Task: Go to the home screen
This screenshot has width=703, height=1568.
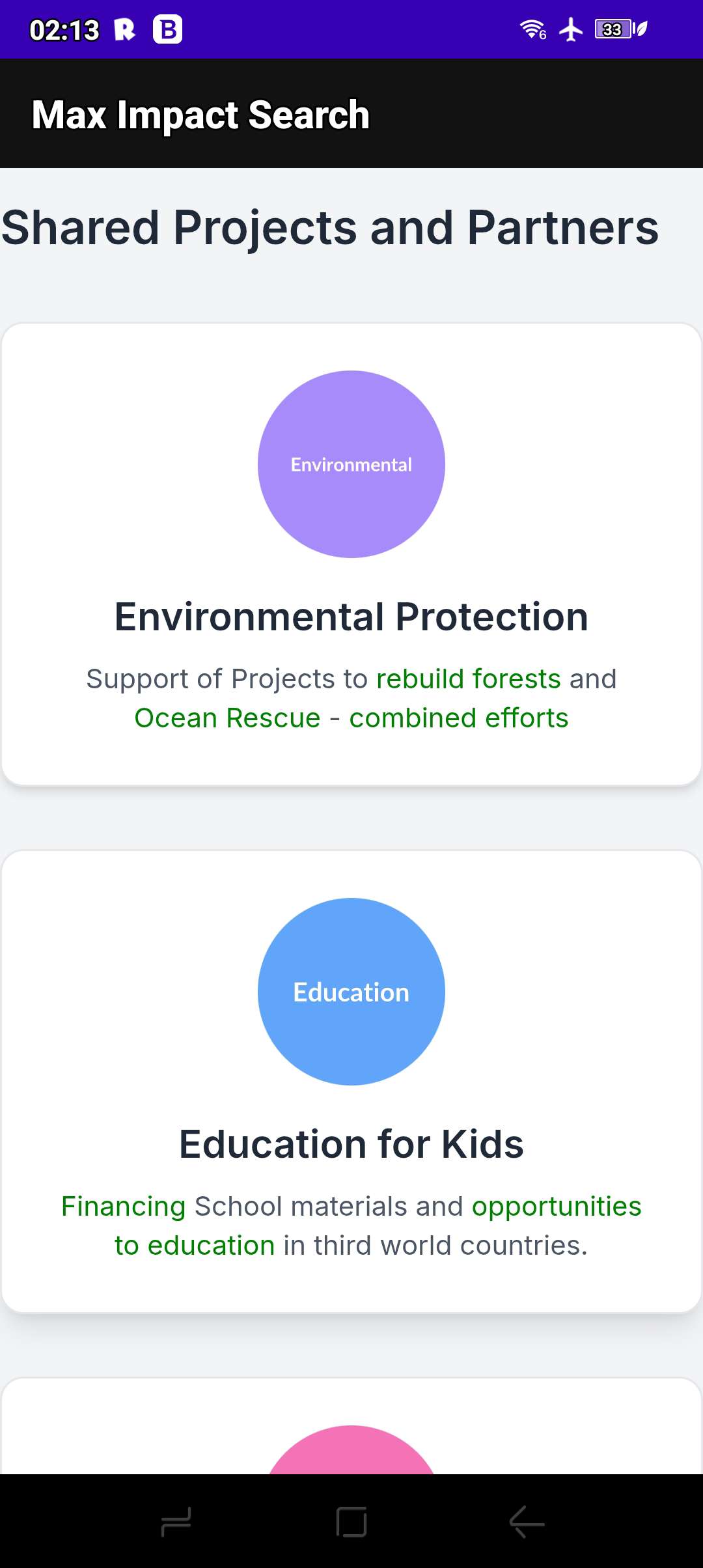Action: [x=351, y=1522]
